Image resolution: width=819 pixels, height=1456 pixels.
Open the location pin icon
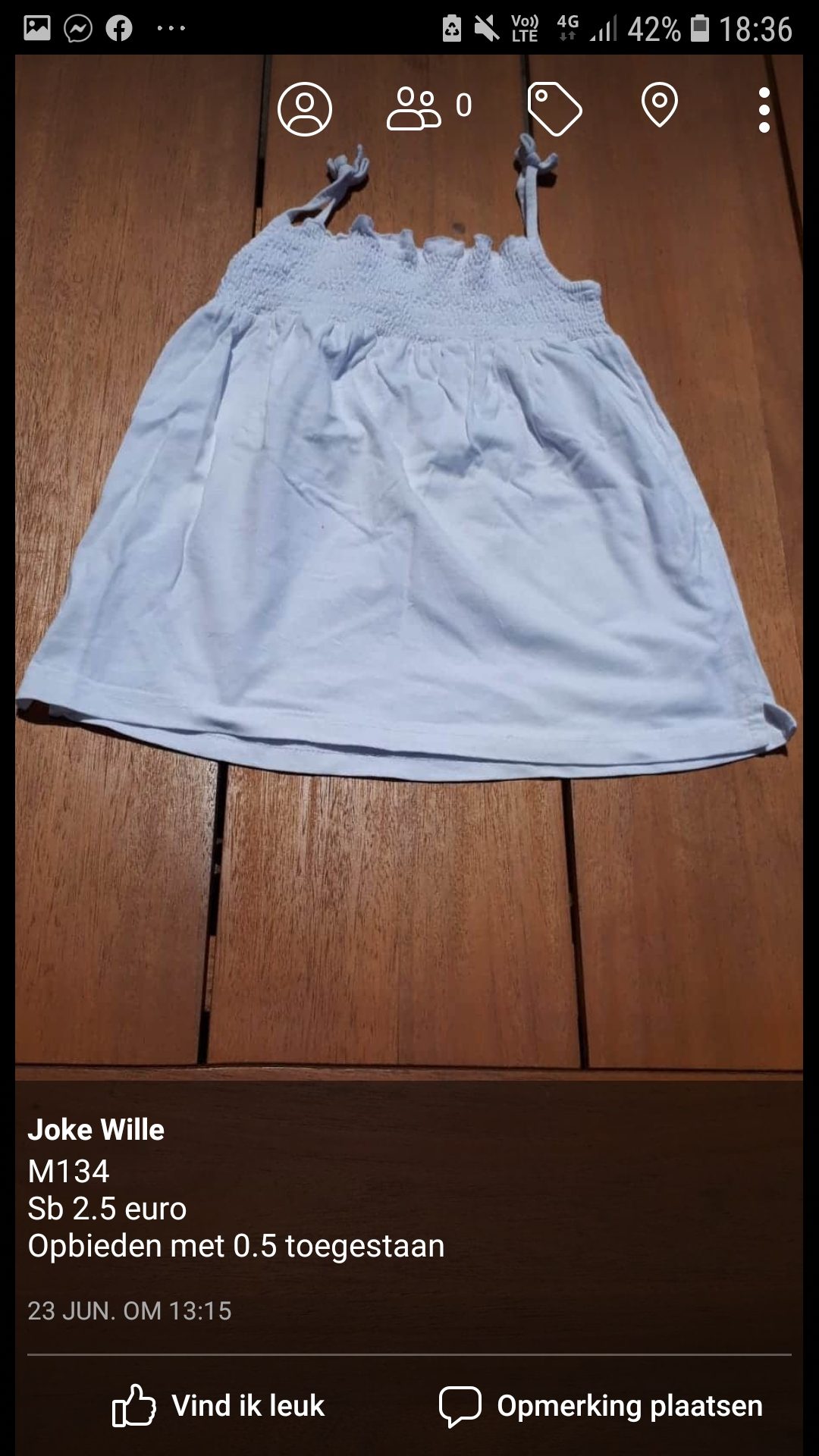[660, 105]
